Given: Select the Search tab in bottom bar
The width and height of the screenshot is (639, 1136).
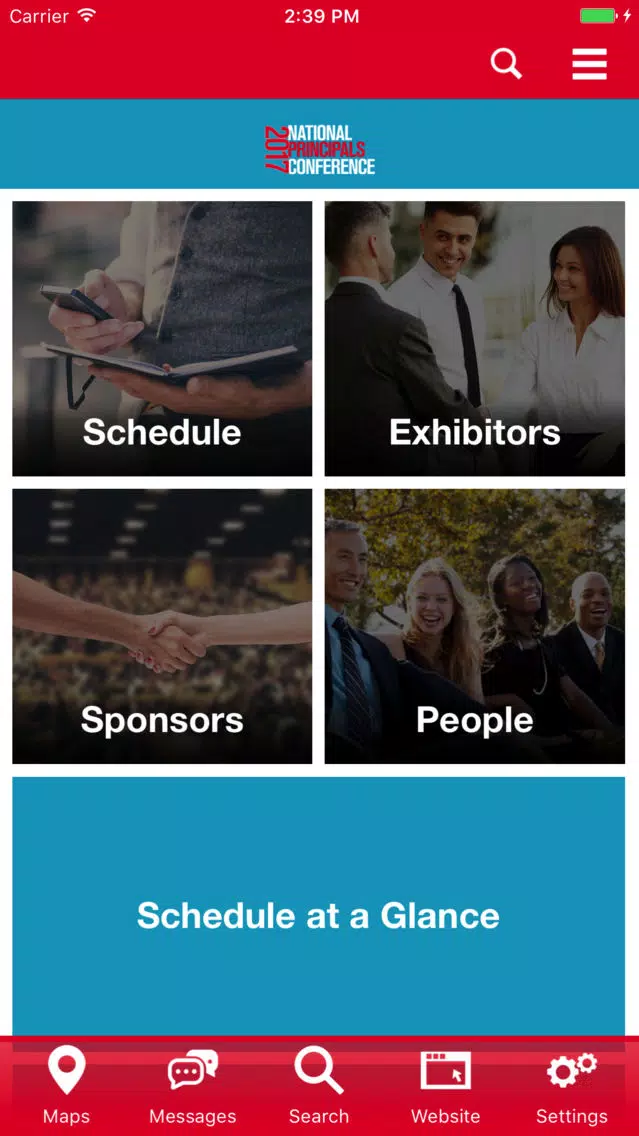Looking at the screenshot, I should tap(319, 1085).
